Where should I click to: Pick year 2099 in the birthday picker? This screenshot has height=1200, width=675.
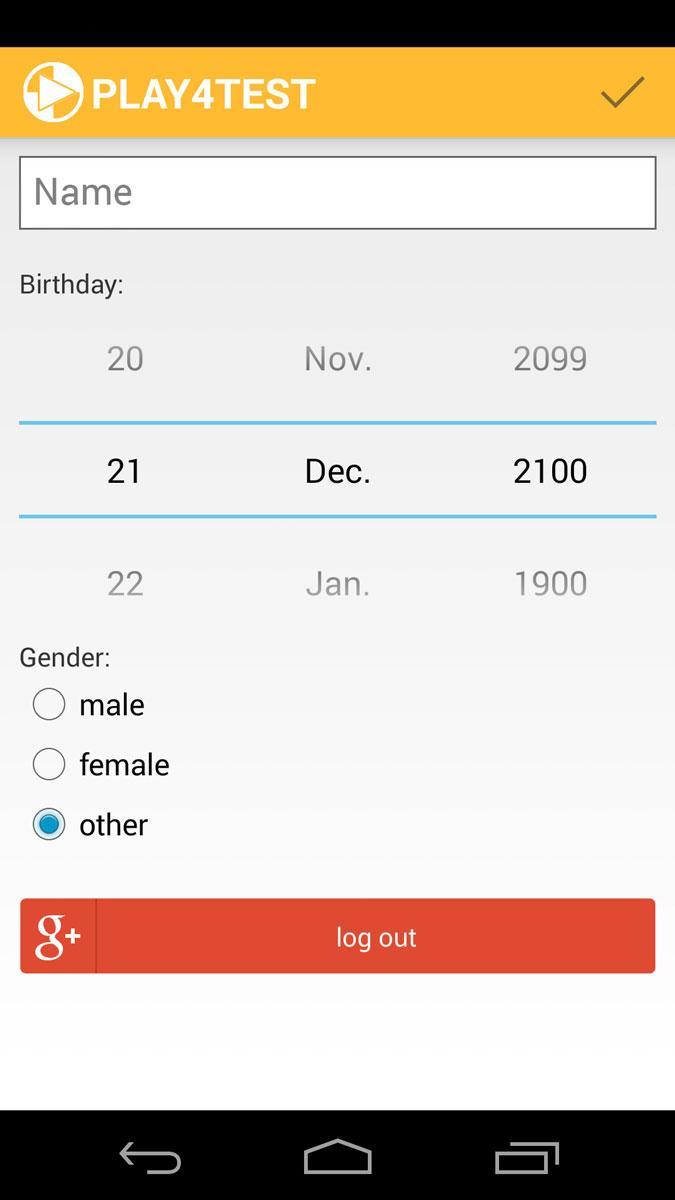click(550, 359)
